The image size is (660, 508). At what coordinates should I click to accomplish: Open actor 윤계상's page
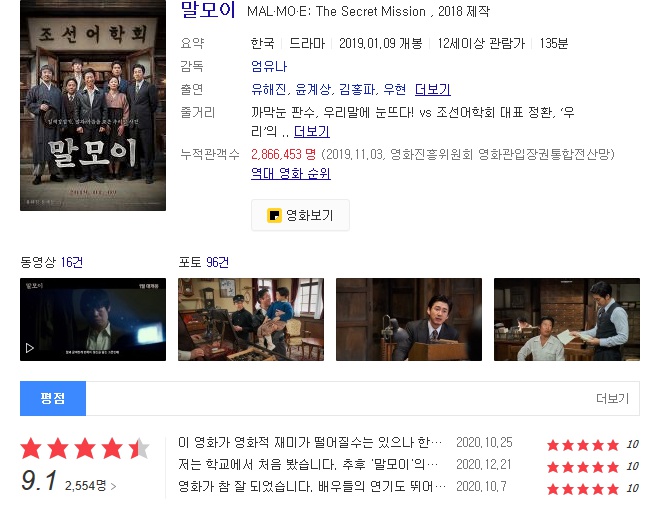tap(313, 89)
